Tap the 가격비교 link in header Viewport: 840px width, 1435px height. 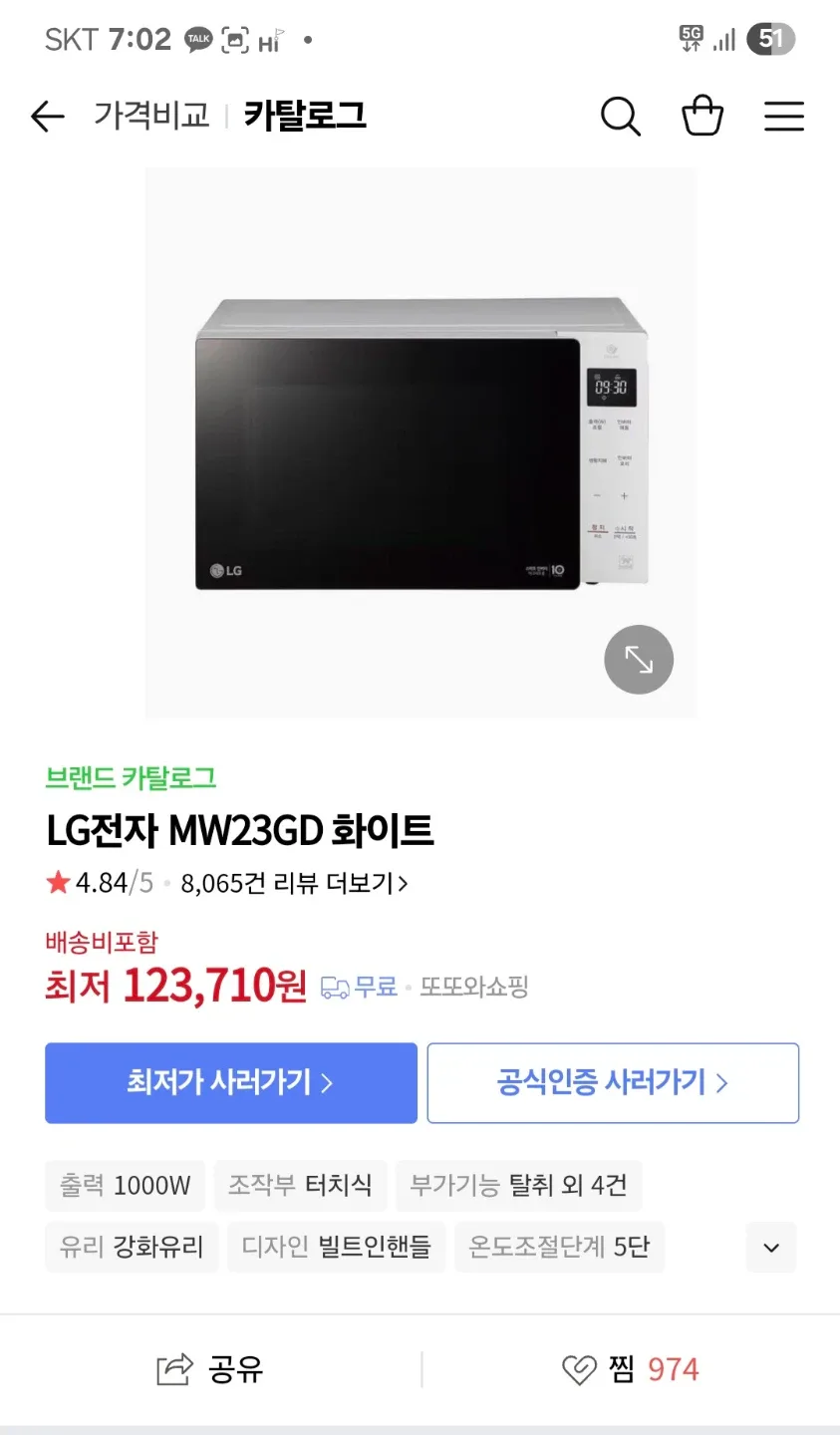click(x=151, y=116)
